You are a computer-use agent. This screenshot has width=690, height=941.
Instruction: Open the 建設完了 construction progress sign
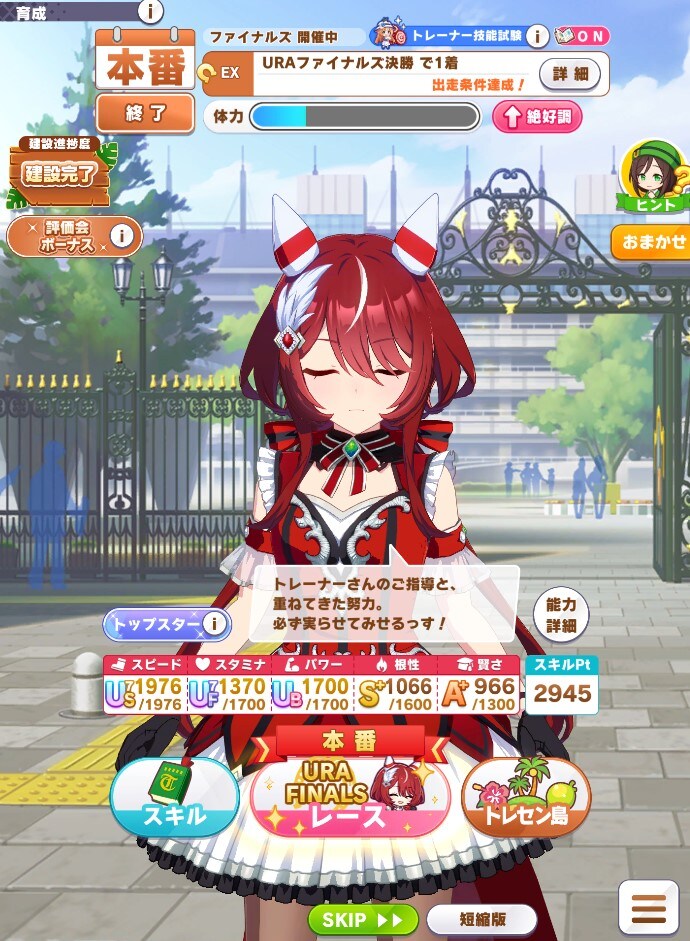[x=60, y=174]
